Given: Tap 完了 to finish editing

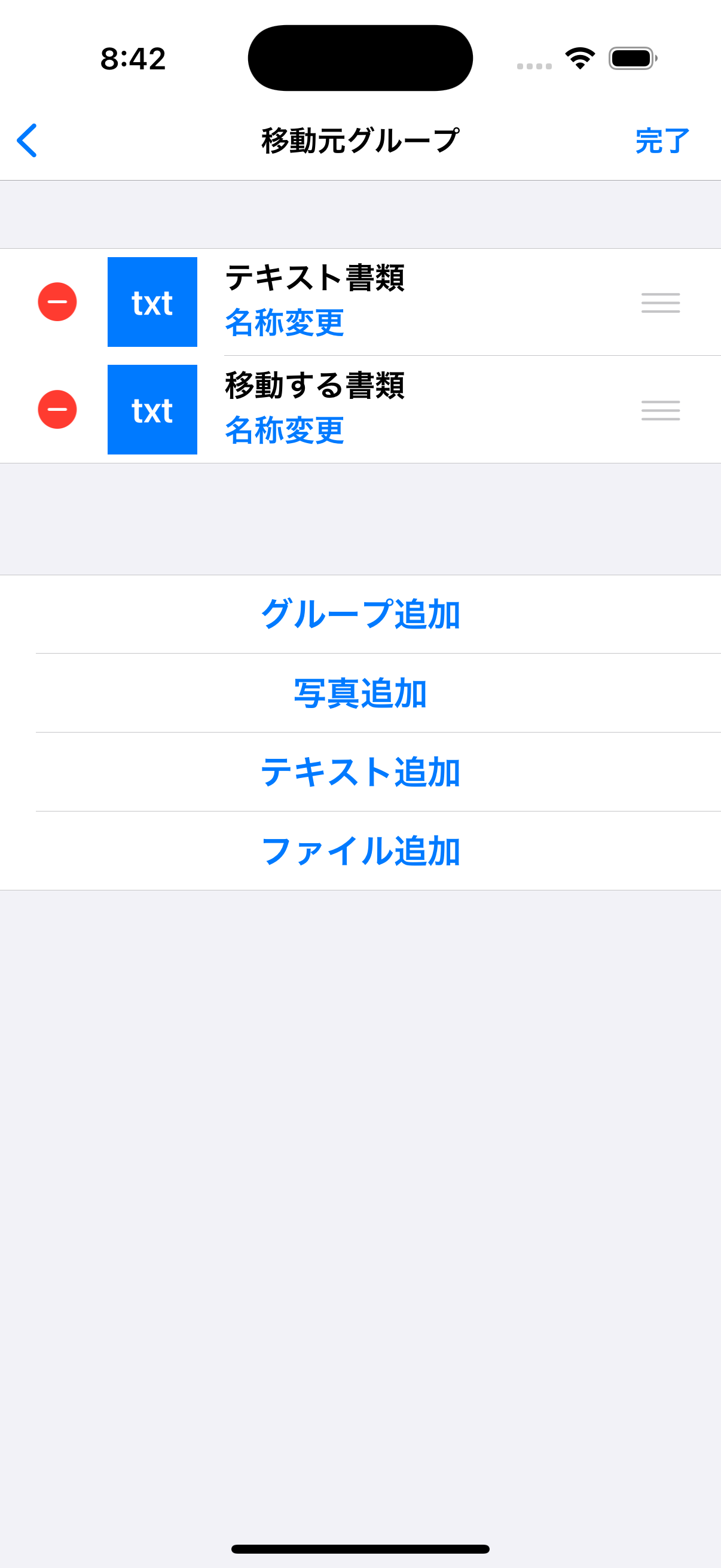Looking at the screenshot, I should click(661, 140).
